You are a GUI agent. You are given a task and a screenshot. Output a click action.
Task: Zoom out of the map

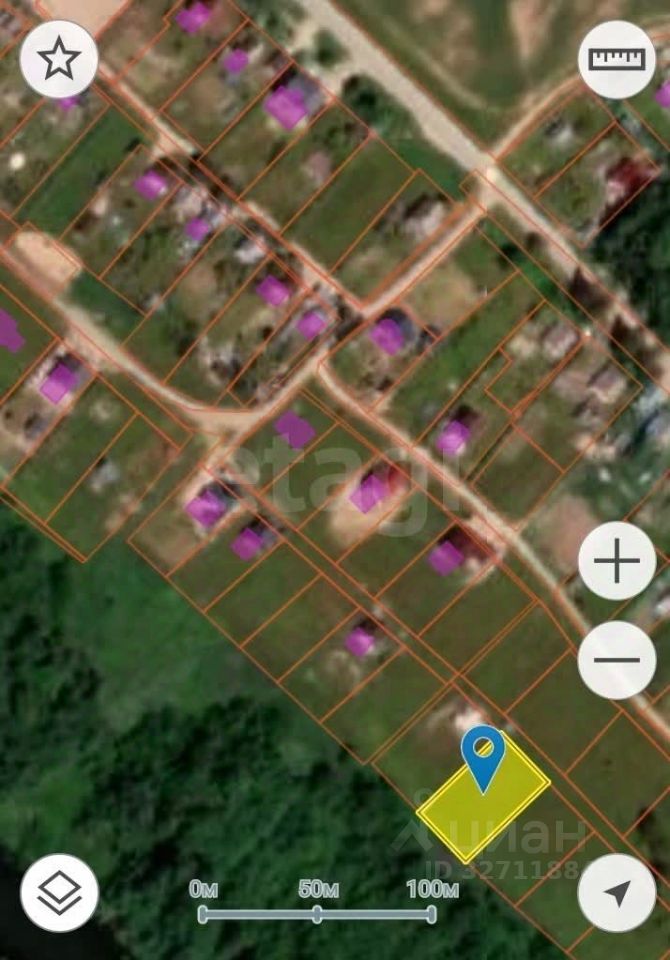tap(617, 660)
